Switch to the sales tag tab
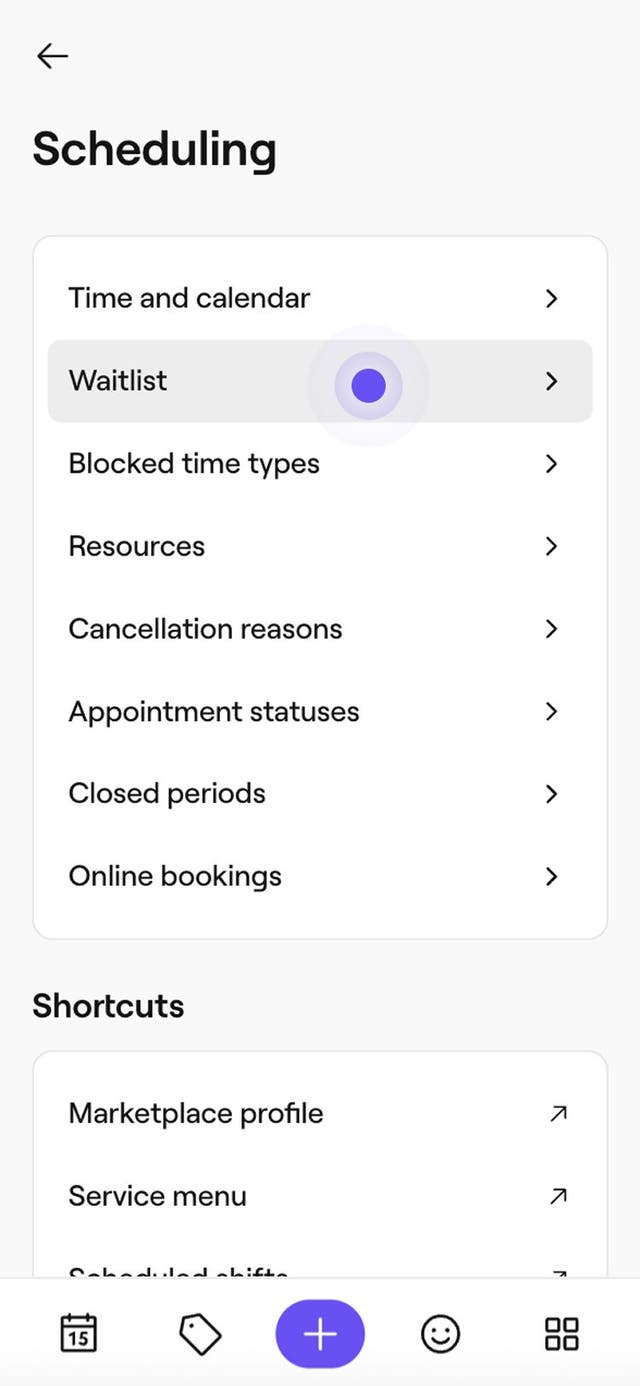Image resolution: width=640 pixels, height=1386 pixels. coord(200,1334)
